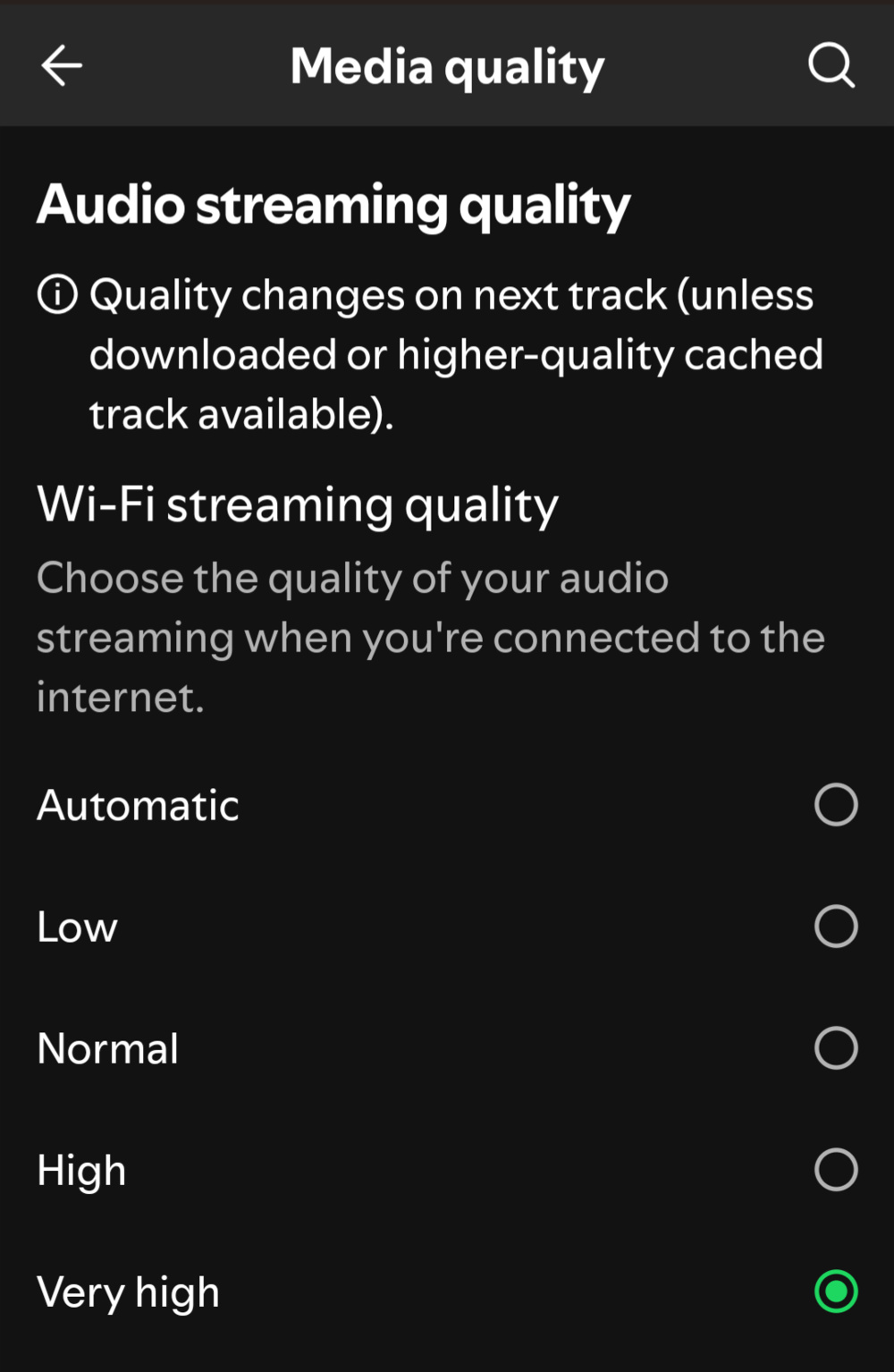Select the Low quality radio button
894x1372 pixels.
834,927
